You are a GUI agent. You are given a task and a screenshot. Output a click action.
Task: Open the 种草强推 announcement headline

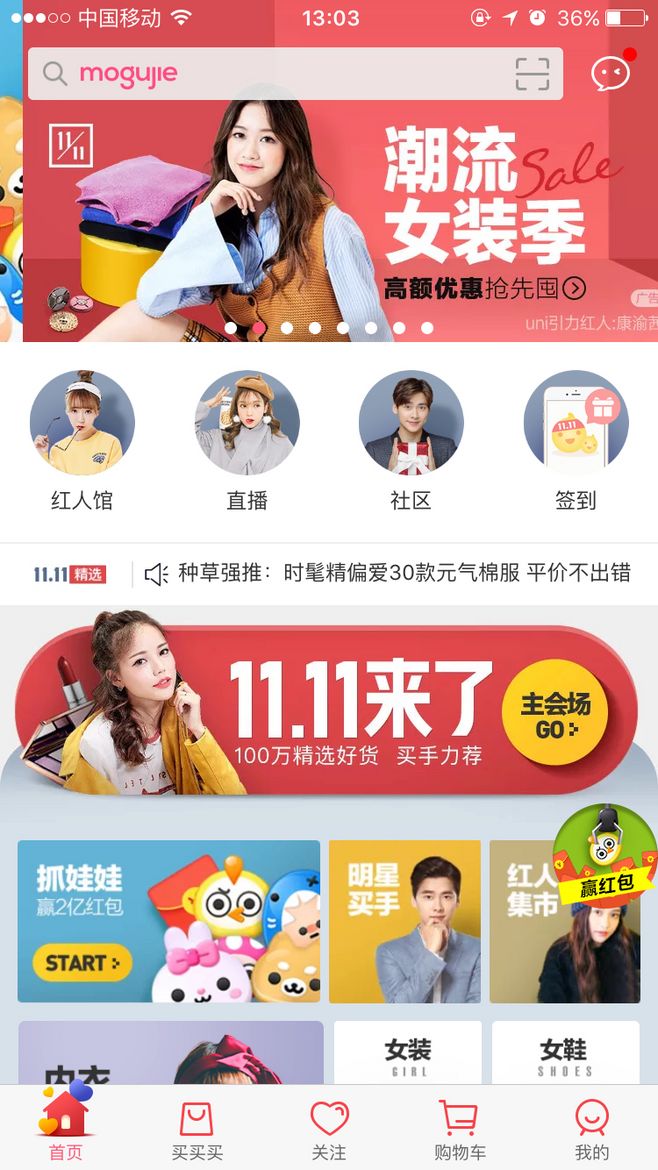[x=404, y=573]
